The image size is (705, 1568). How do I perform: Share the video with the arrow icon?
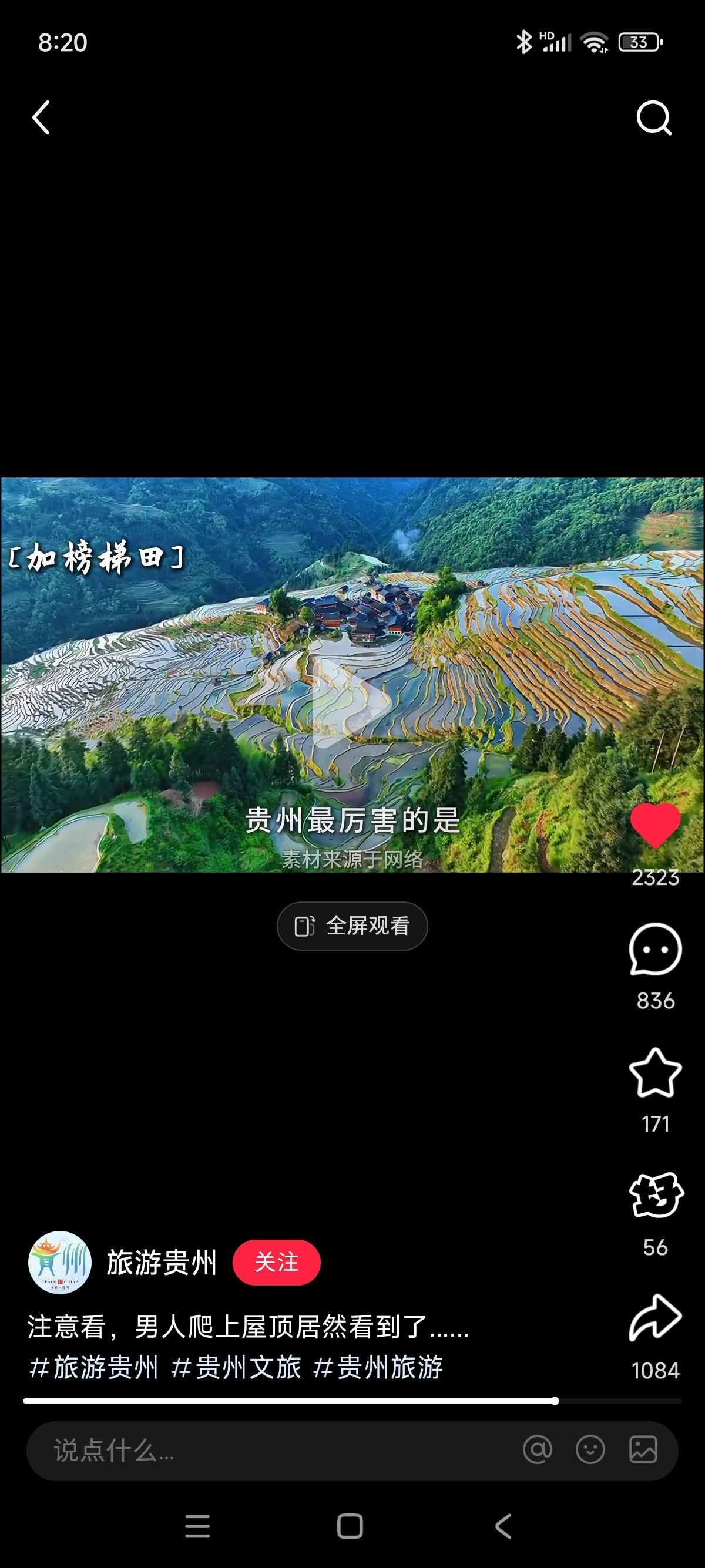click(x=655, y=1318)
